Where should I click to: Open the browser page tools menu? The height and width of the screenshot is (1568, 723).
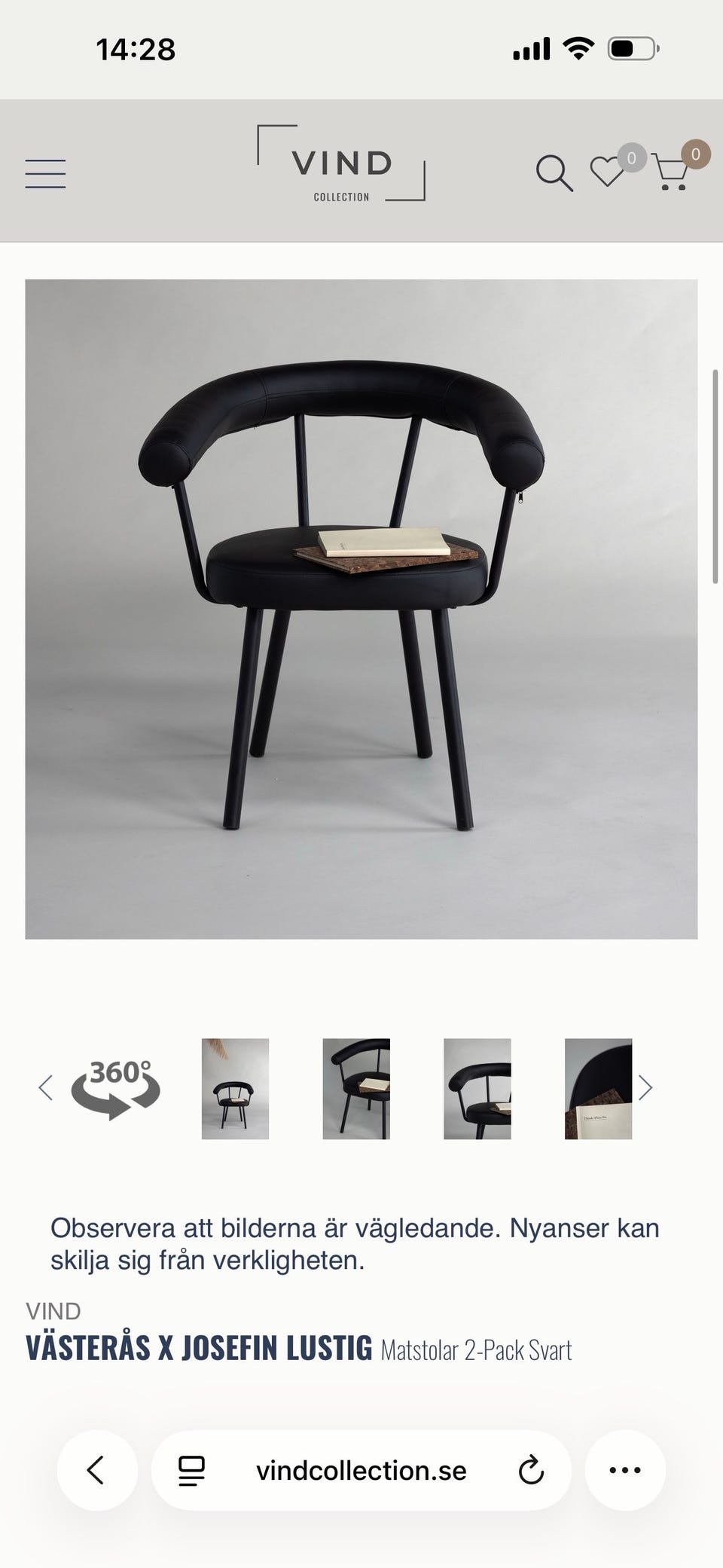pos(191,1470)
